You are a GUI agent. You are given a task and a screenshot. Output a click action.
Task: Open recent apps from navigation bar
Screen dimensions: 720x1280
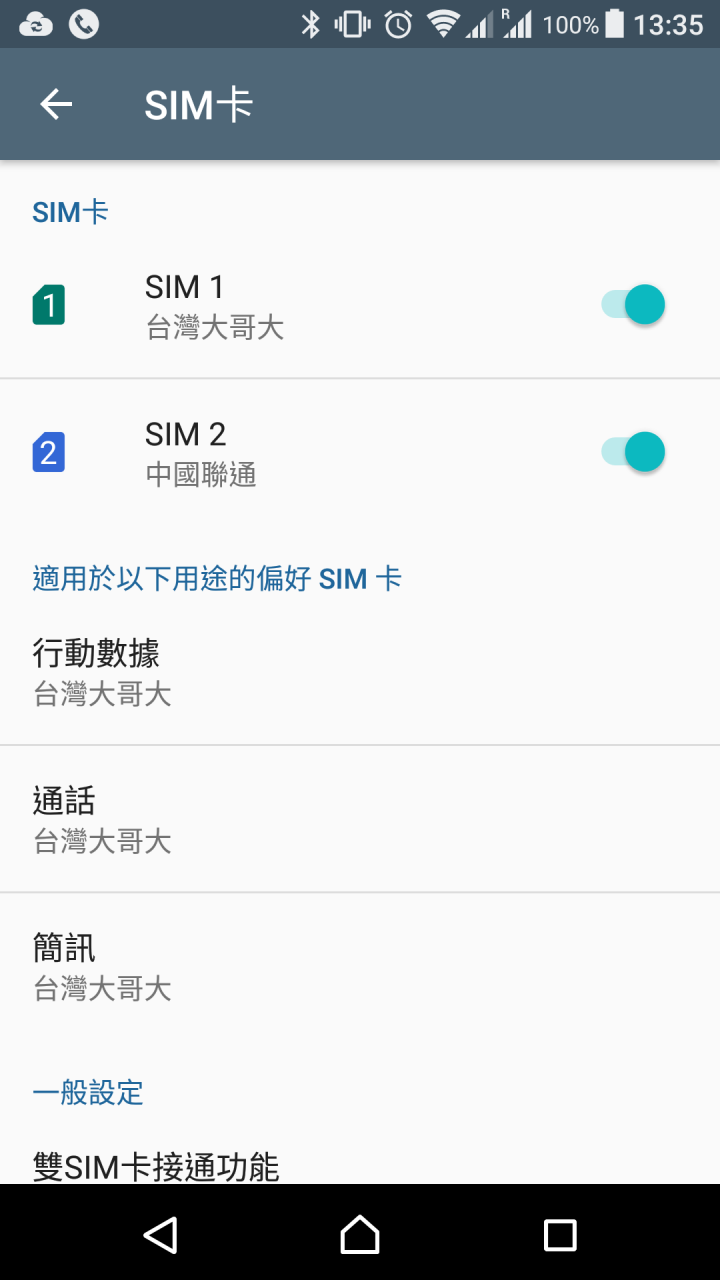pos(560,1235)
